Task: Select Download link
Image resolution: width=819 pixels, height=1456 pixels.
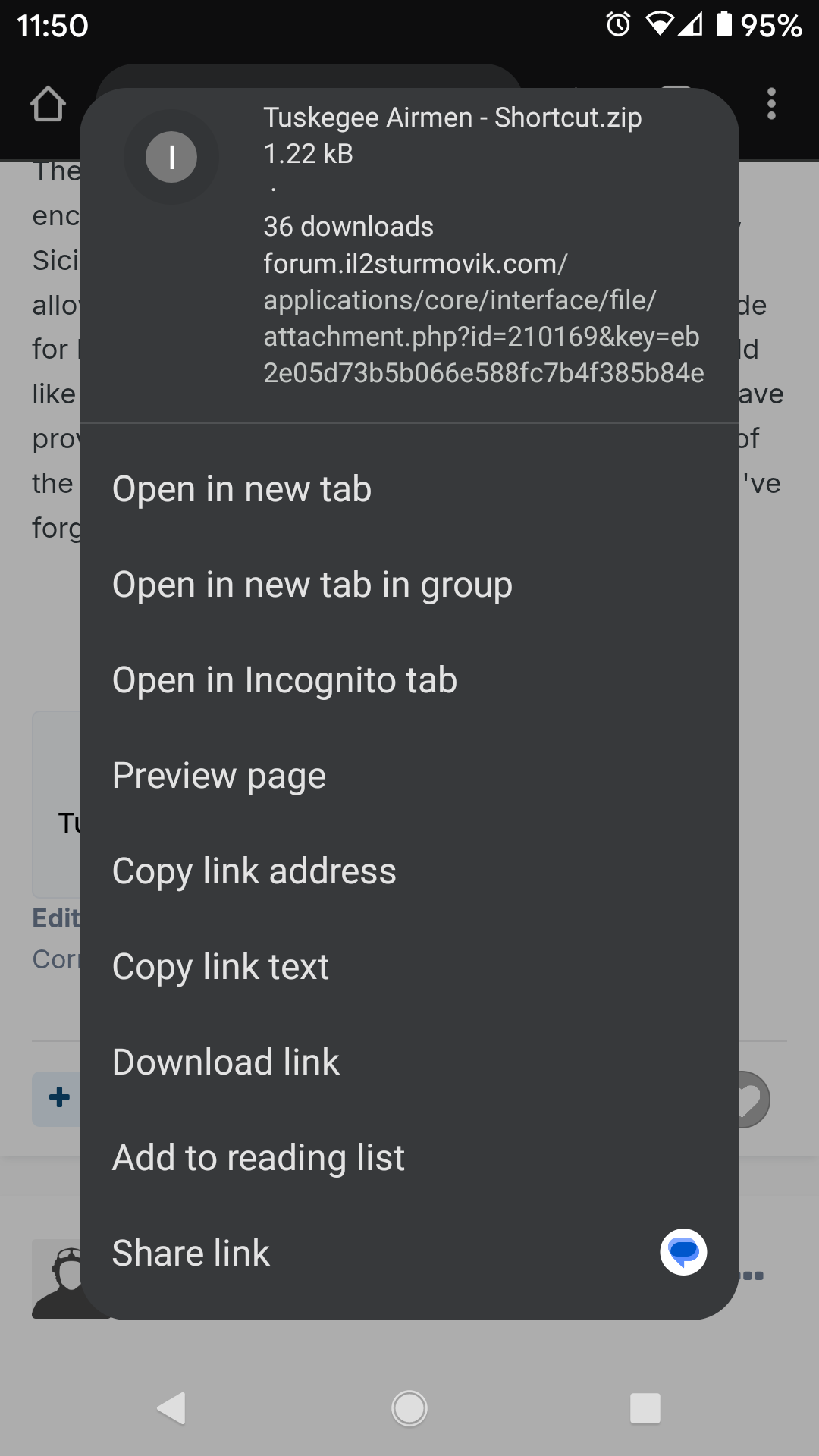Action: point(409,1062)
